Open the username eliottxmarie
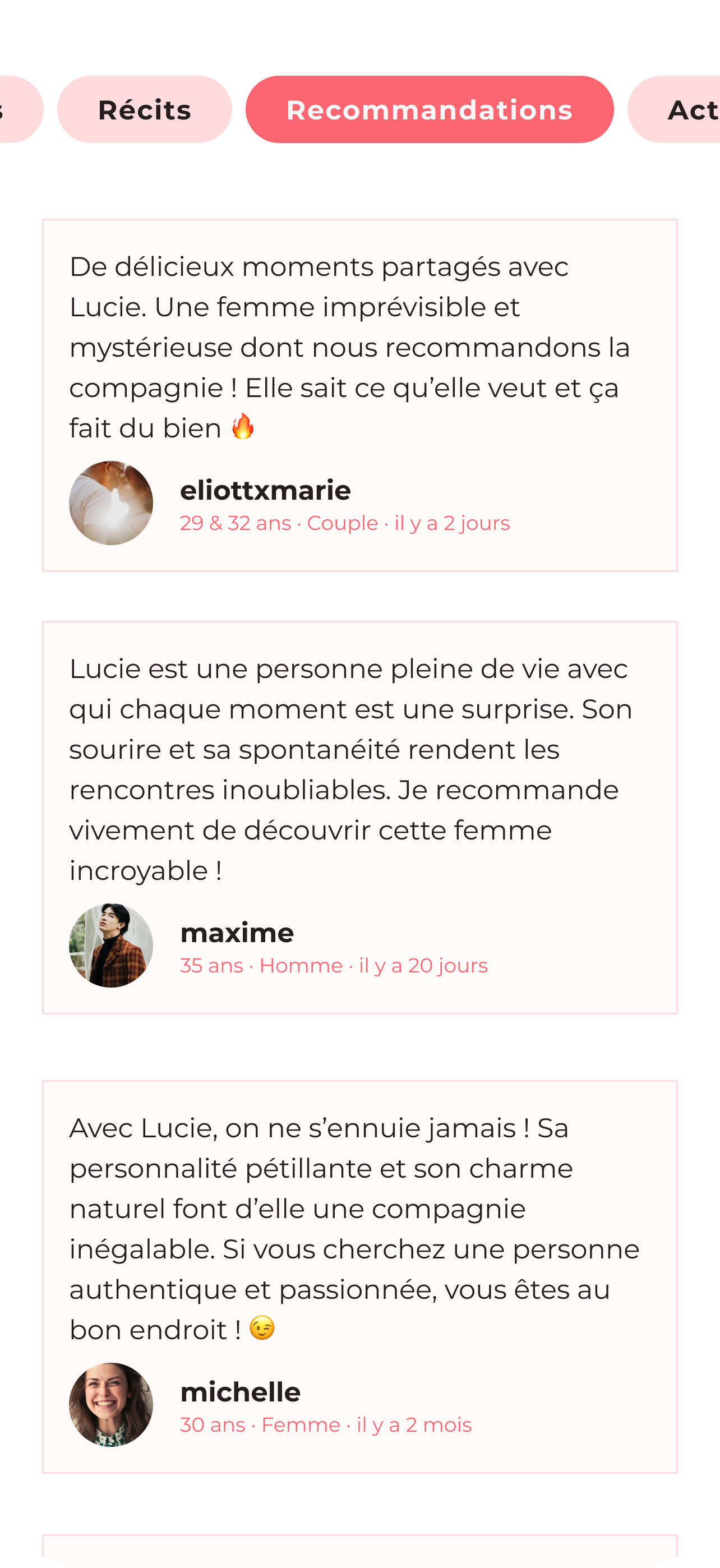The image size is (720, 1568). tap(265, 490)
